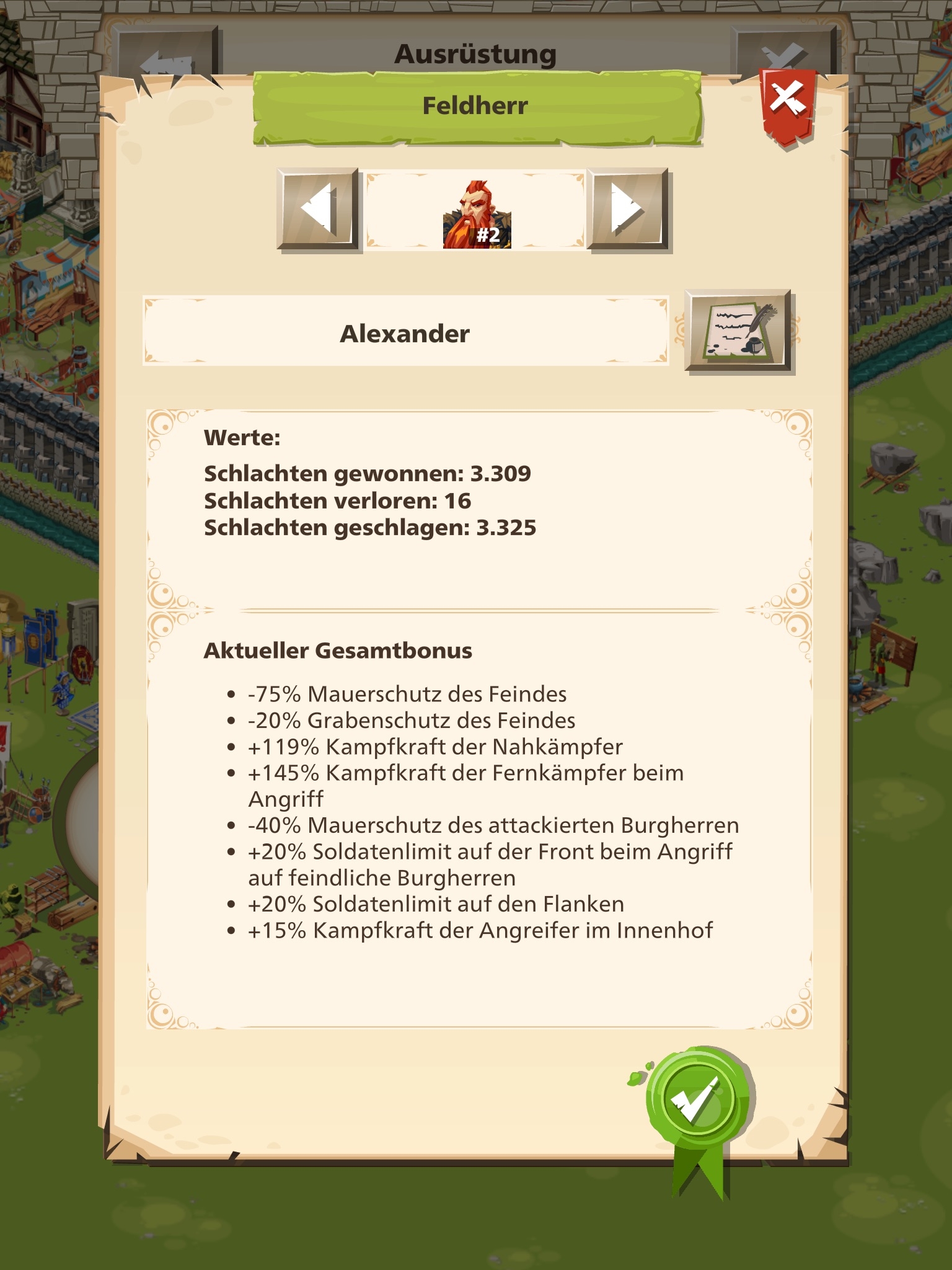
Task: Close the Feldherr dialog with the red X
Action: click(x=787, y=102)
